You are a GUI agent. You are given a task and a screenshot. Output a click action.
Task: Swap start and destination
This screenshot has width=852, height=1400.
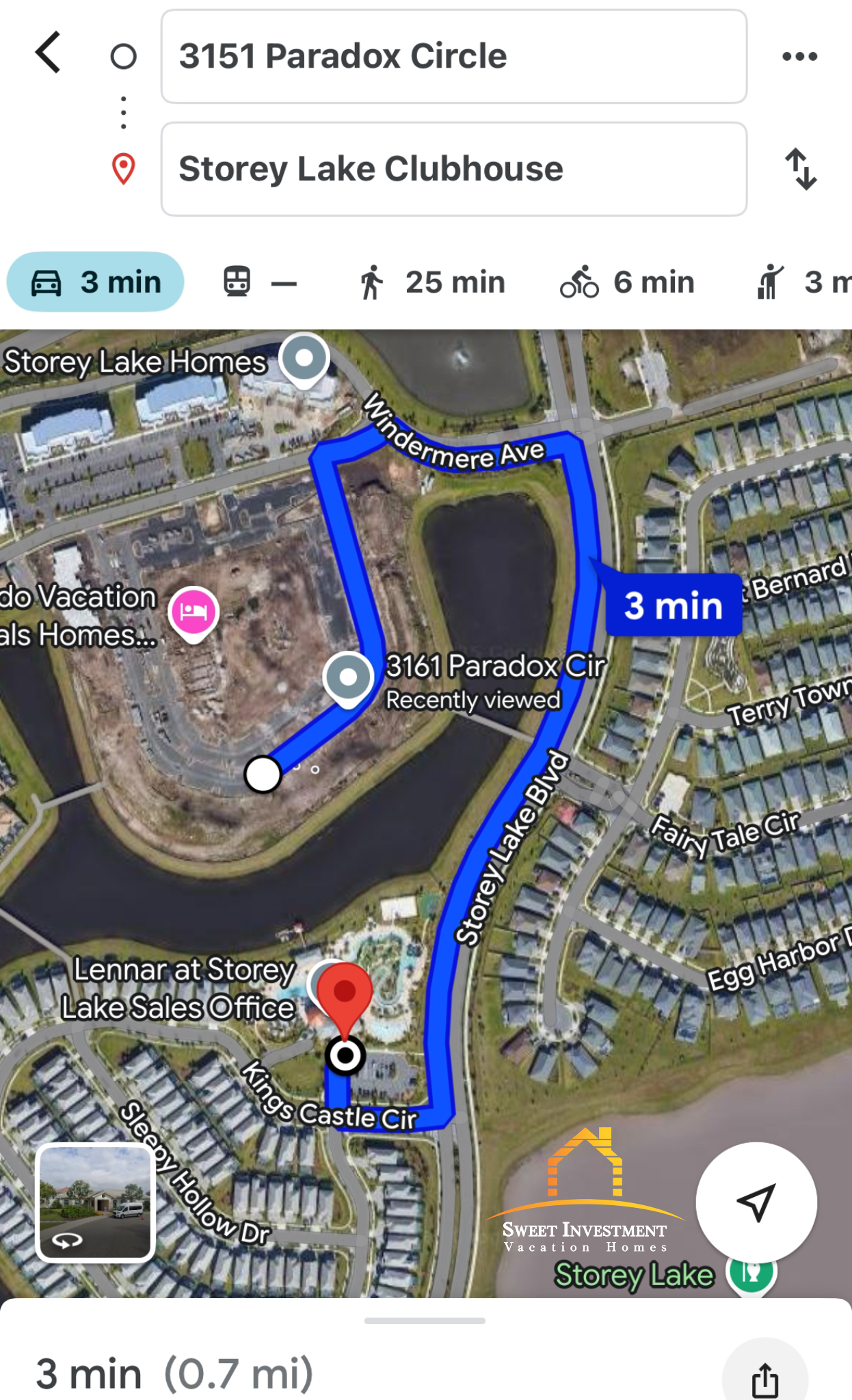tap(800, 170)
